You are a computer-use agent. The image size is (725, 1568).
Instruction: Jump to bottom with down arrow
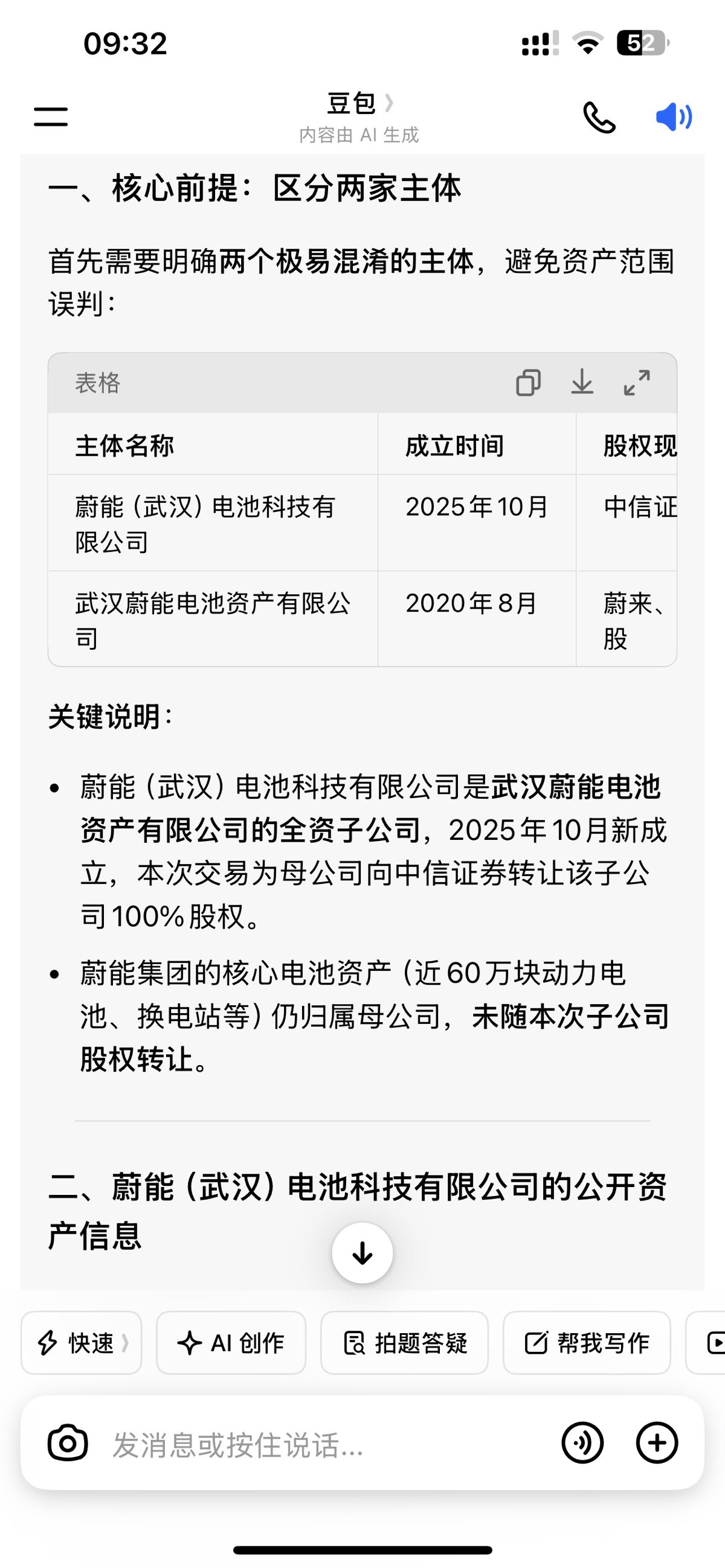(362, 1253)
